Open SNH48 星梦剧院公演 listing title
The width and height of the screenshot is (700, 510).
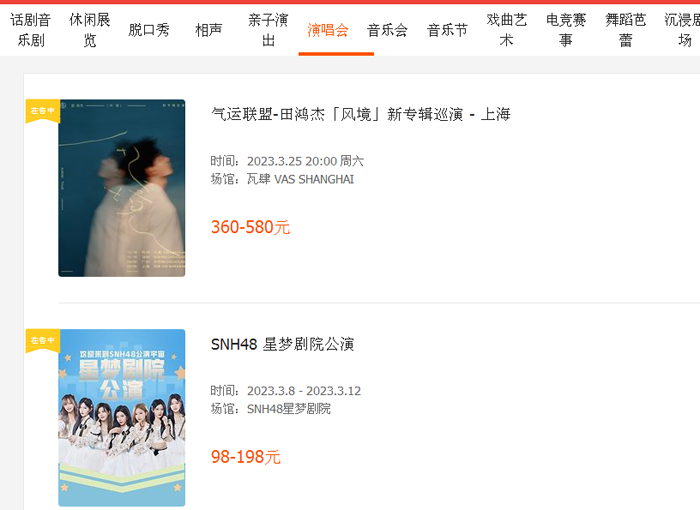pyautogui.click(x=283, y=345)
